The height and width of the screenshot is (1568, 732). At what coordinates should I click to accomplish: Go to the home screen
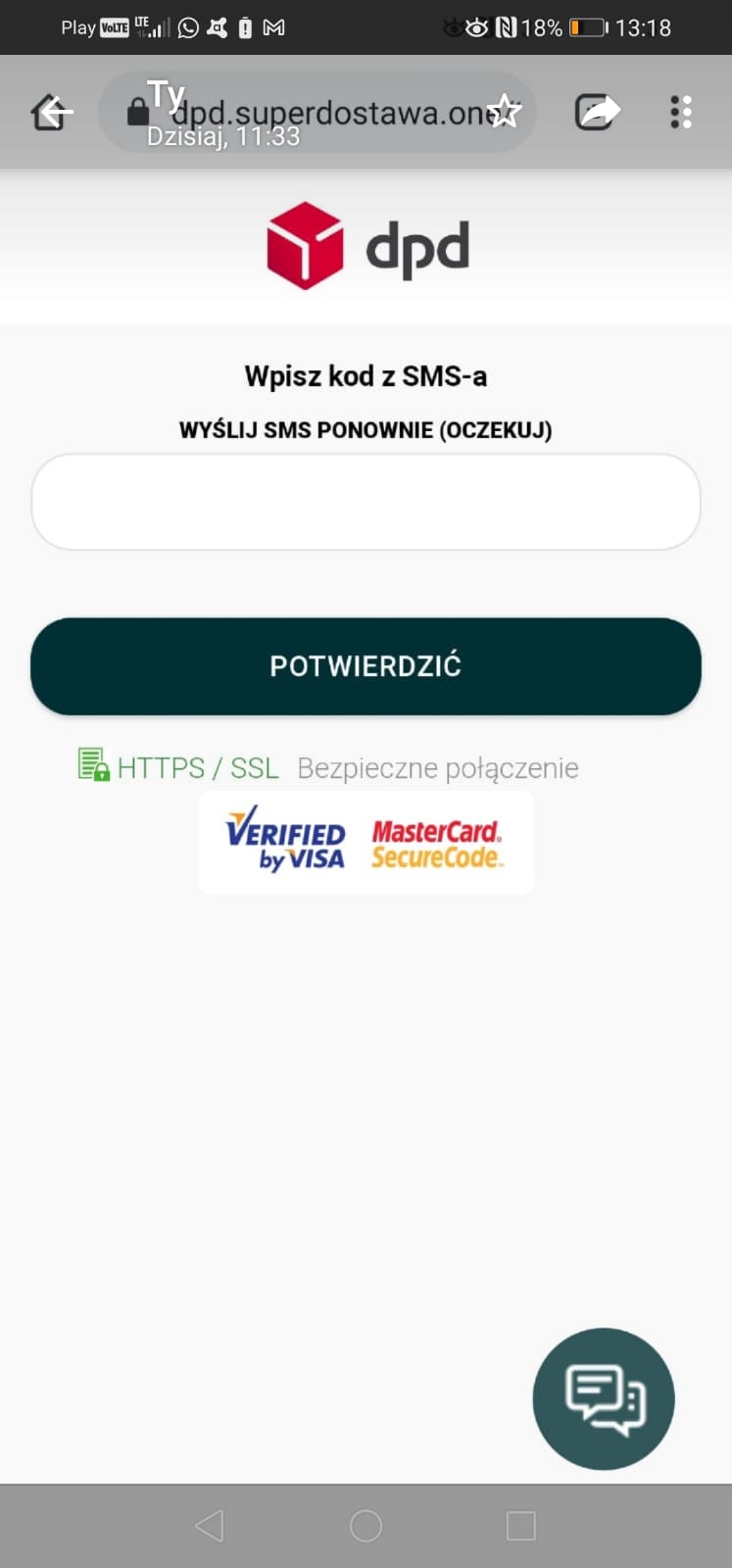pos(366,1525)
